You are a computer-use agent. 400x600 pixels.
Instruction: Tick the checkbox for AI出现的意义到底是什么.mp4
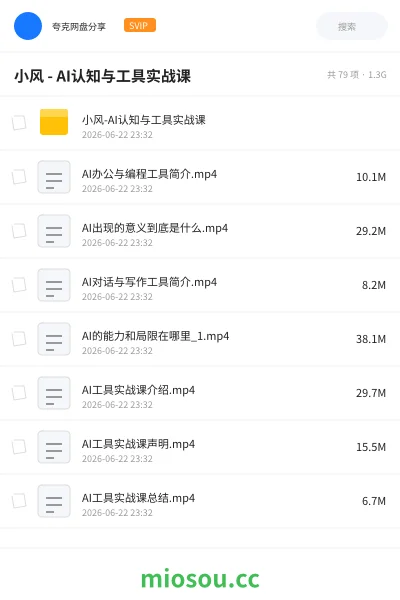19,231
